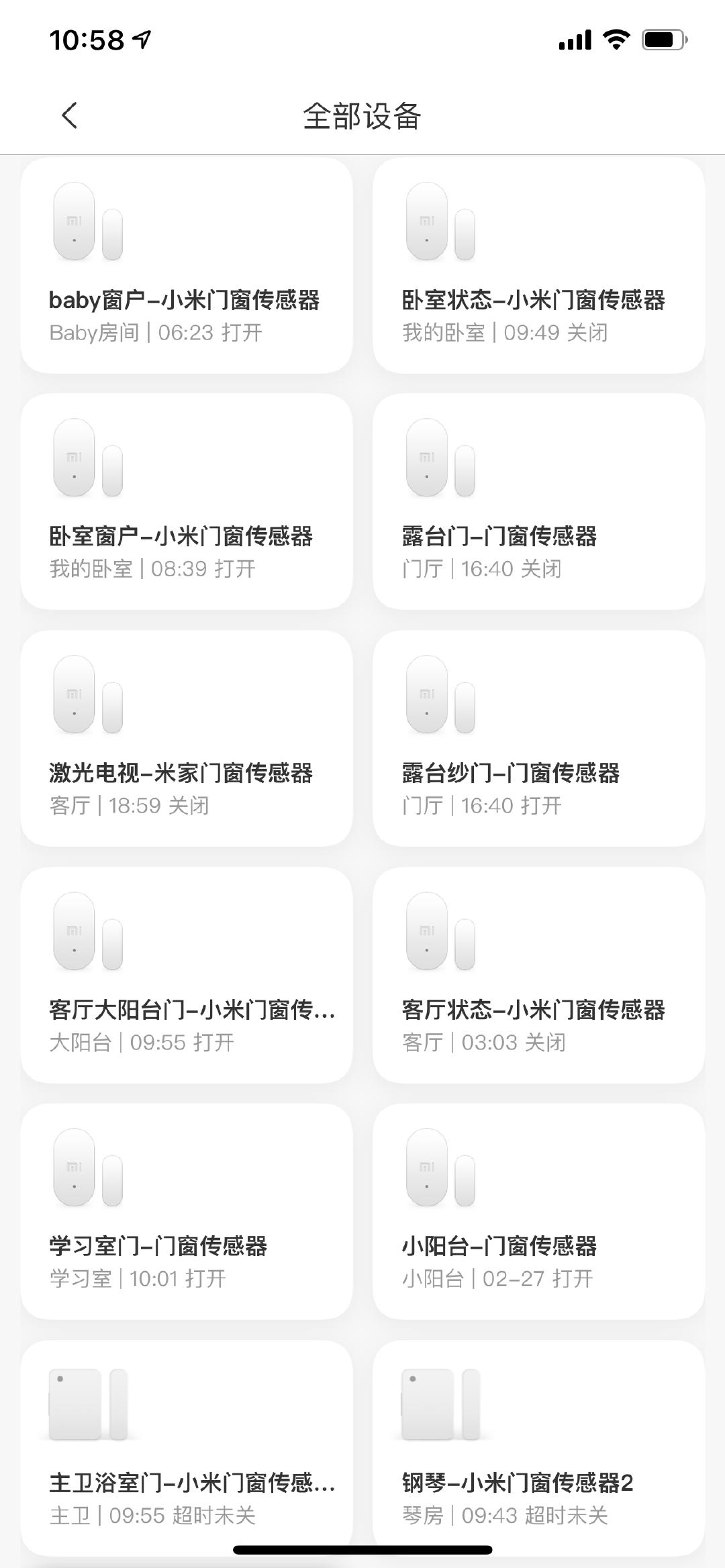Tap the cellular signal bars indicator
This screenshot has width=725, height=1568.
[x=575, y=40]
